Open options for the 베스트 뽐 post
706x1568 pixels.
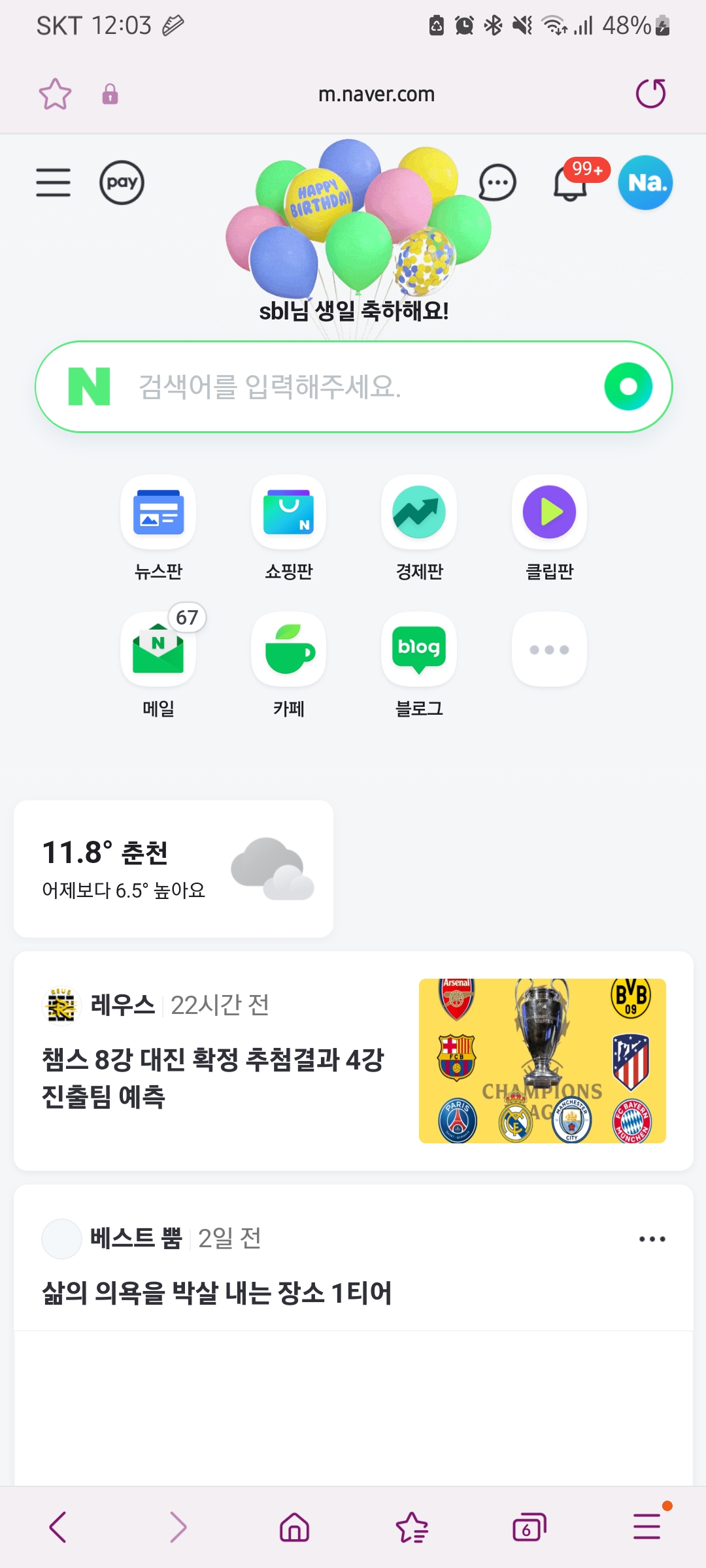click(652, 1239)
